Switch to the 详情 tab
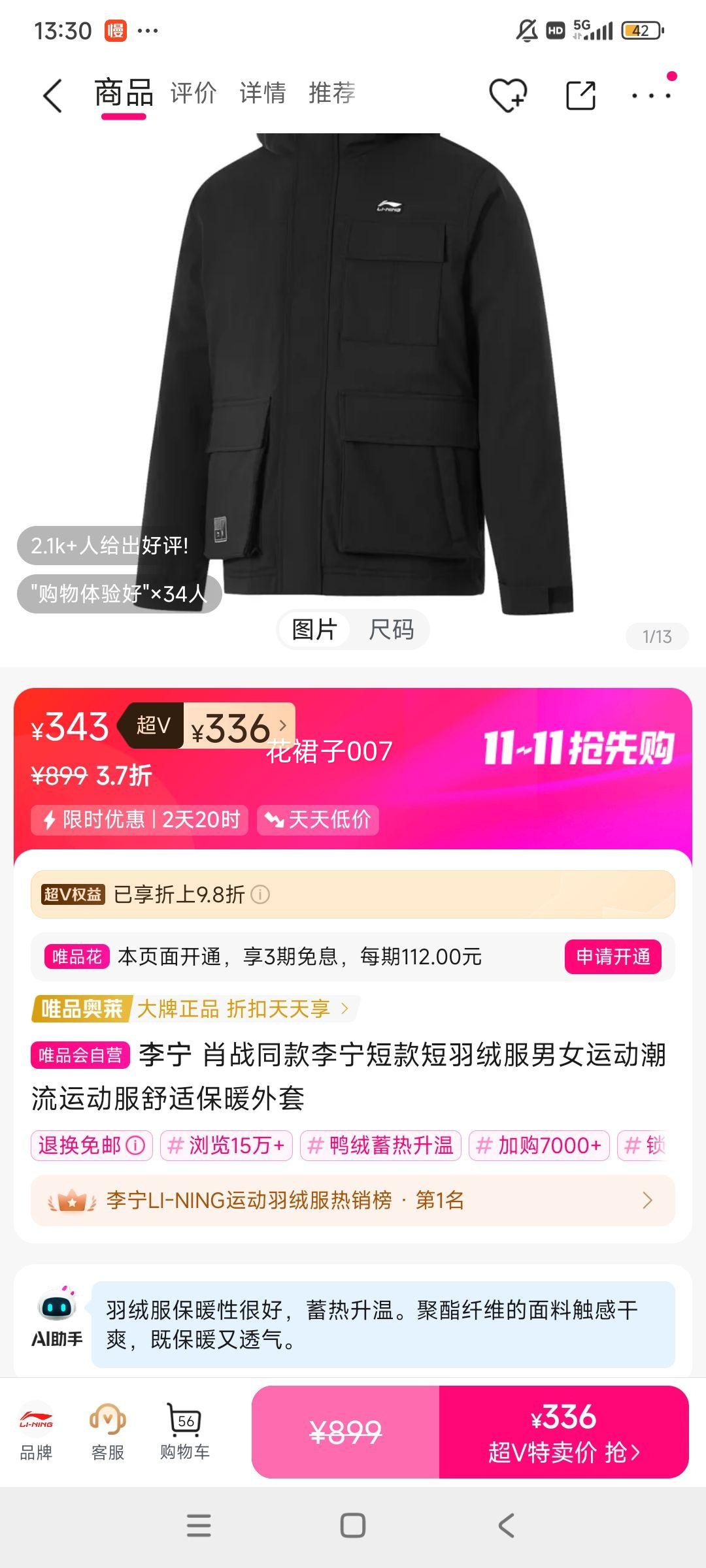The image size is (706, 1568). [x=262, y=93]
